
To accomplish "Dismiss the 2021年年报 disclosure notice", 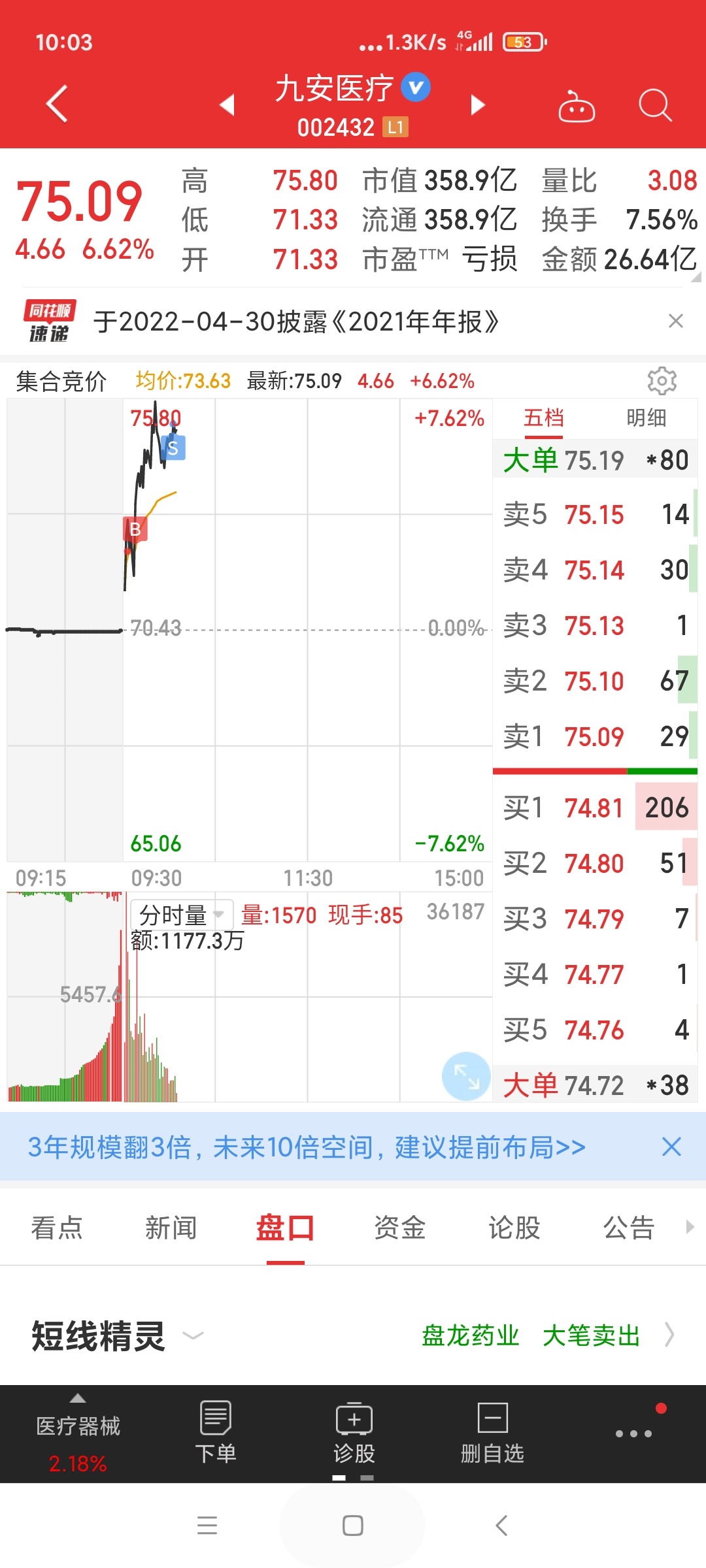I will pyautogui.click(x=676, y=321).
